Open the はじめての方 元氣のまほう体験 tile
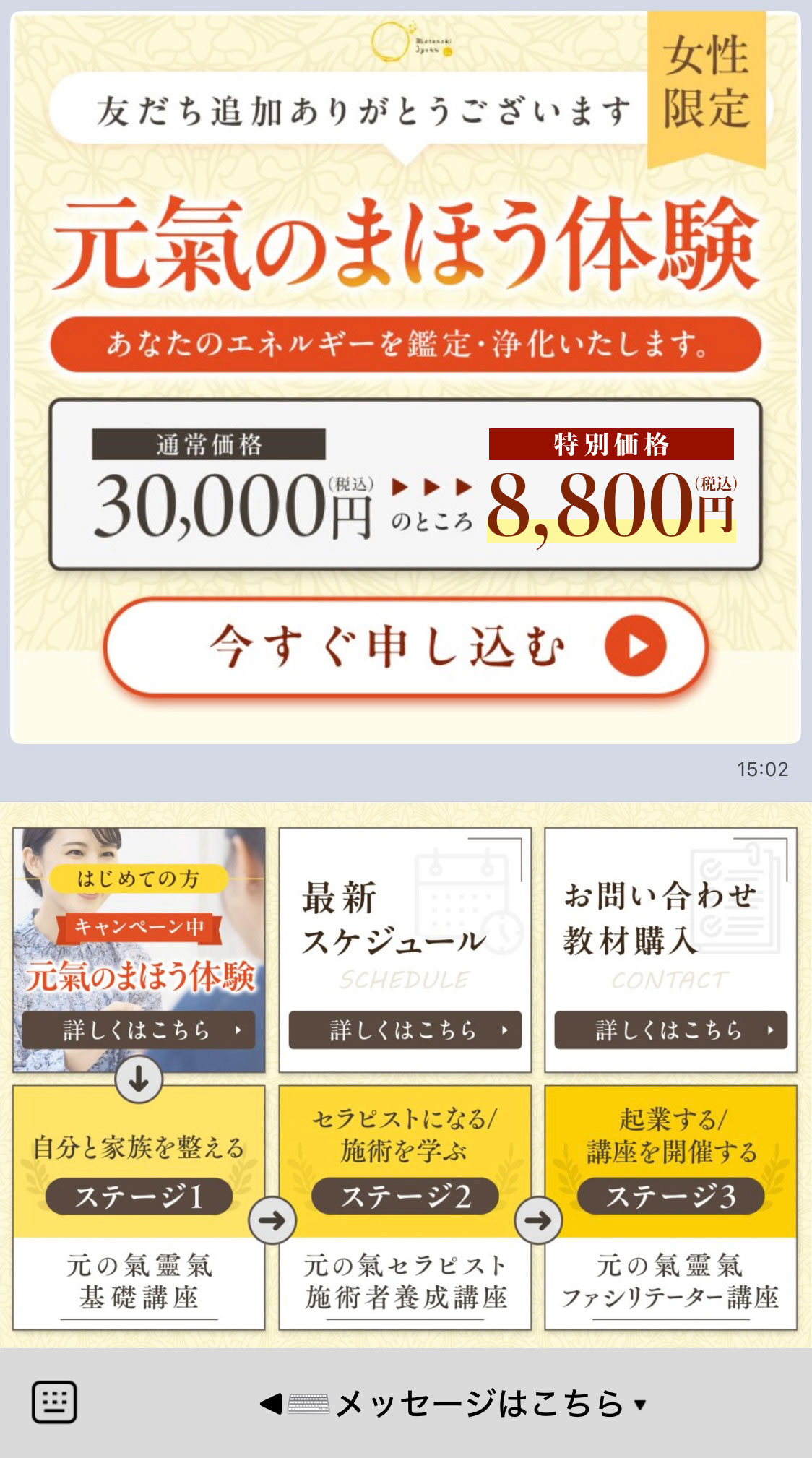 (x=139, y=949)
